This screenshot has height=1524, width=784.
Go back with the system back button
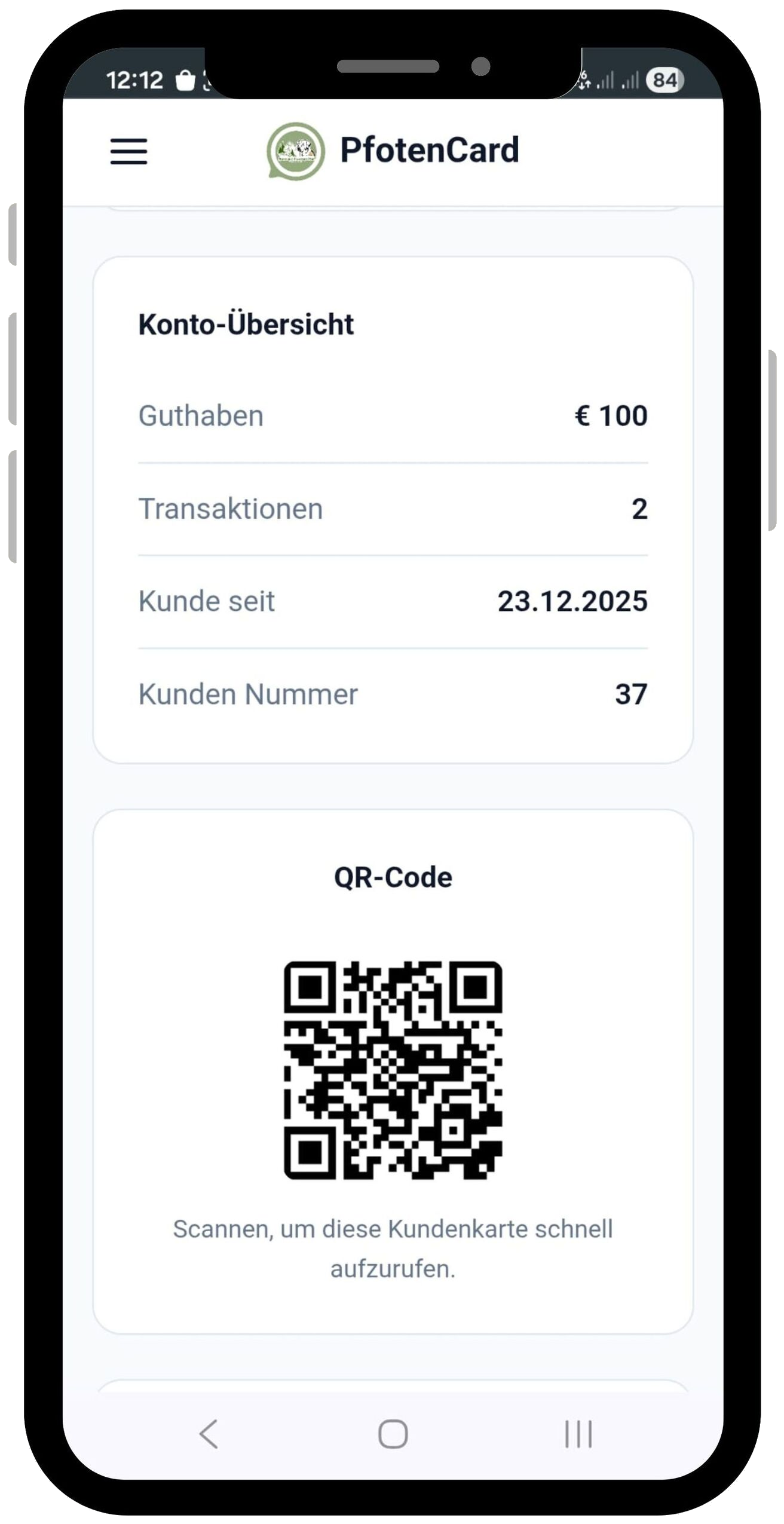[x=209, y=1434]
